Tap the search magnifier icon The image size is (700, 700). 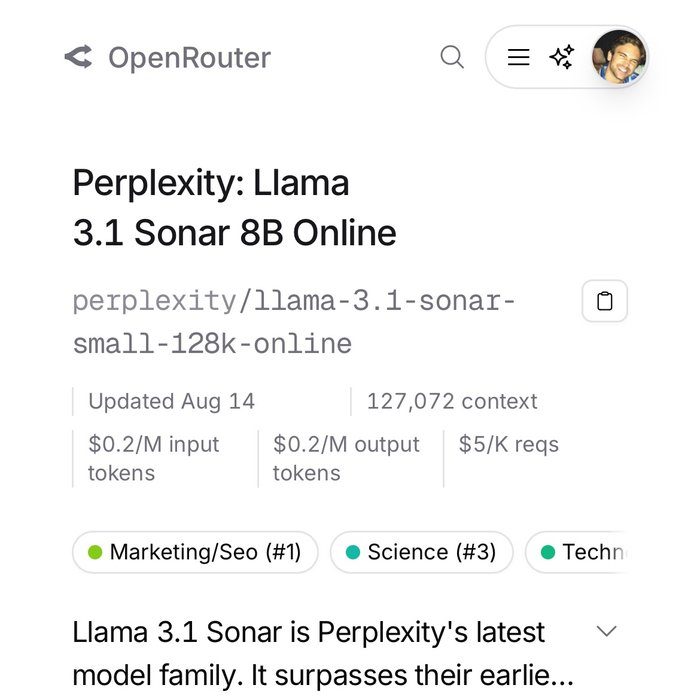point(452,57)
